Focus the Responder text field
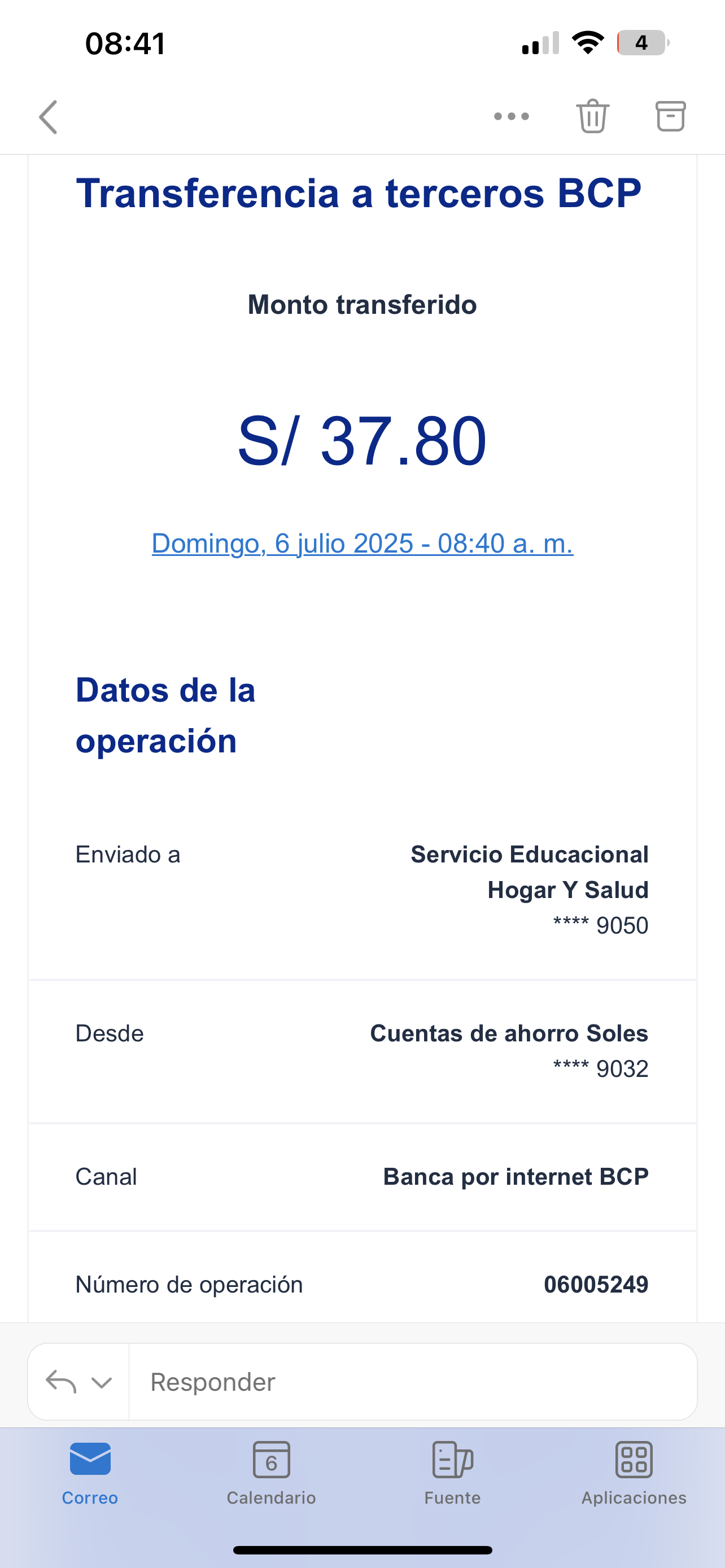Viewport: 725px width, 1568px height. click(413, 1382)
